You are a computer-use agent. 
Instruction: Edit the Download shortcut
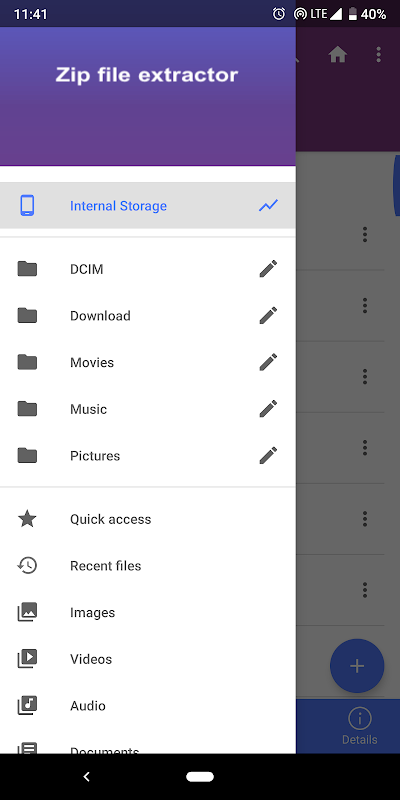(268, 316)
